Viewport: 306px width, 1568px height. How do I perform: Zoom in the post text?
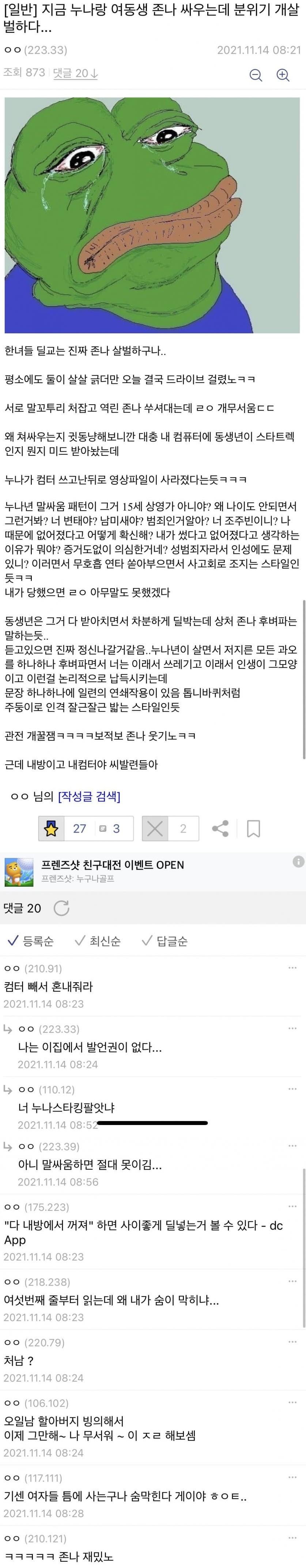point(283,75)
